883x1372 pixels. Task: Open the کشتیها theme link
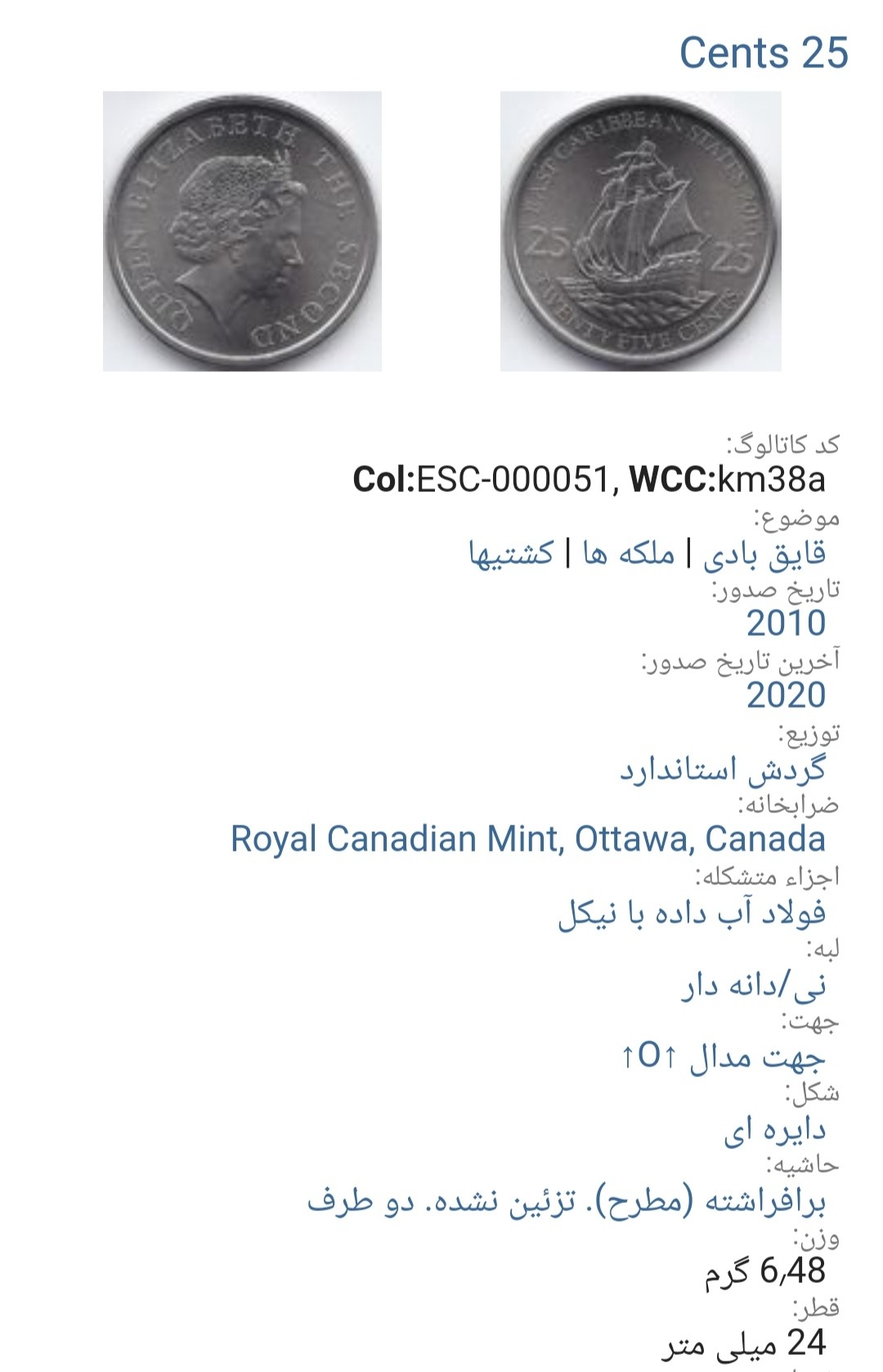click(511, 554)
